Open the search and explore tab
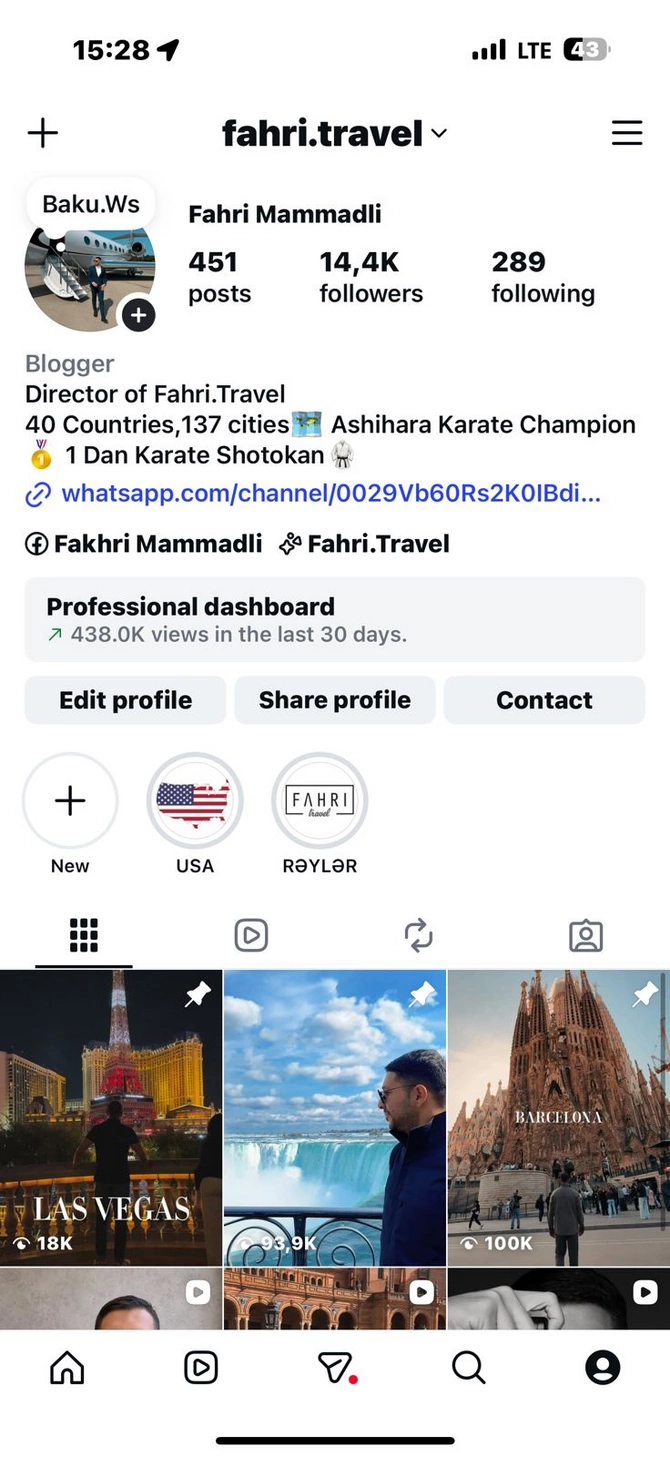The width and height of the screenshot is (670, 1457). point(468,1368)
